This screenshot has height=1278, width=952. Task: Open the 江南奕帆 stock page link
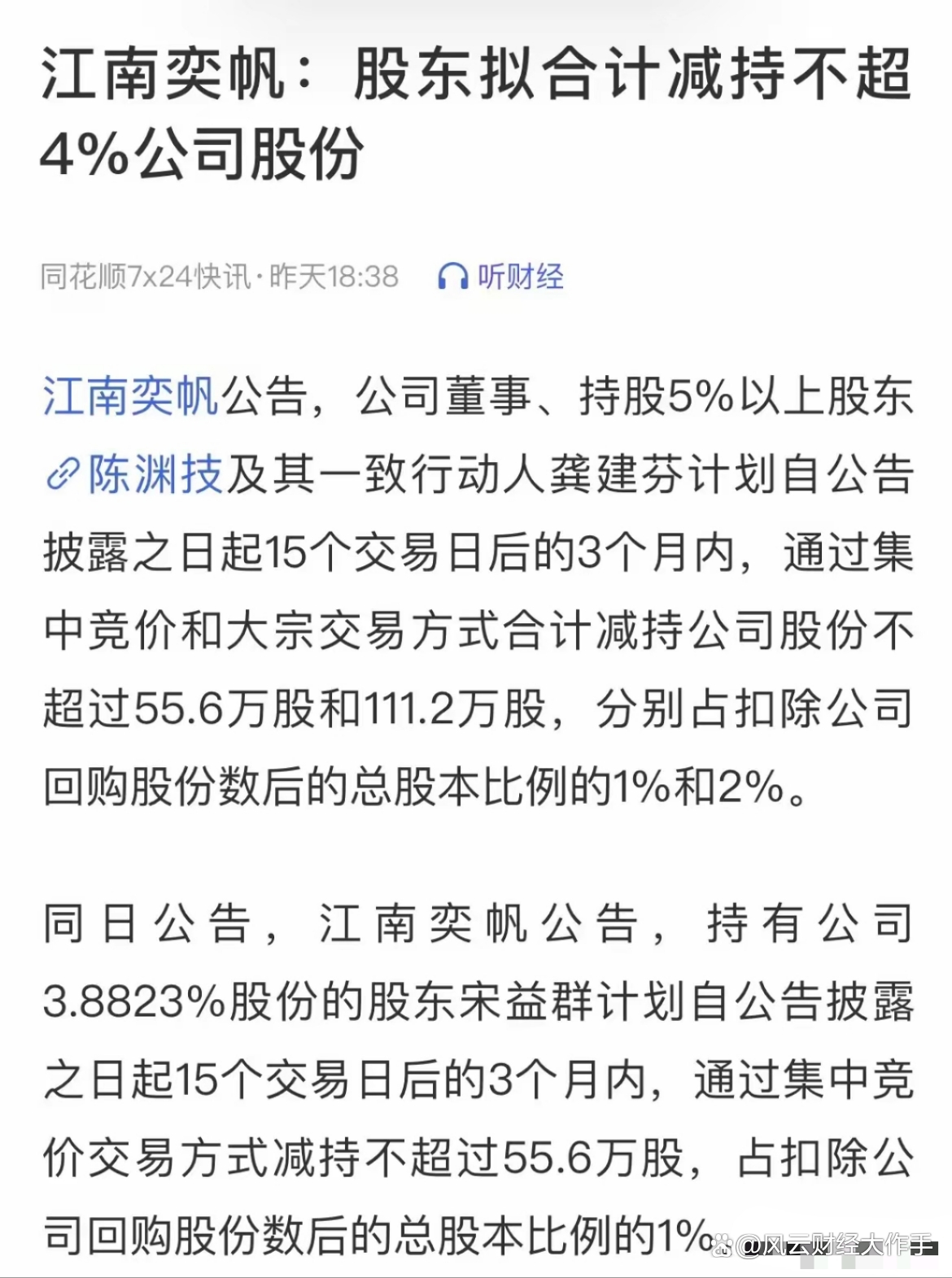129,395
